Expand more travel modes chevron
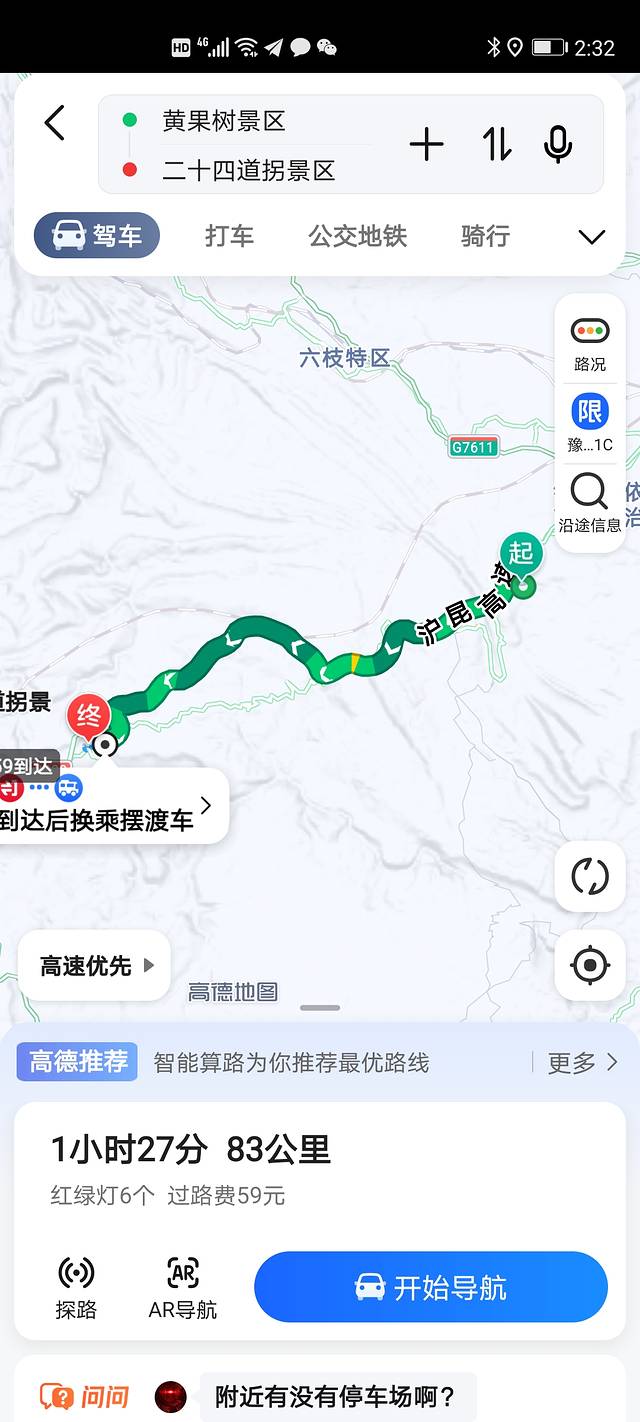The height and width of the screenshot is (1422, 640). tap(592, 237)
